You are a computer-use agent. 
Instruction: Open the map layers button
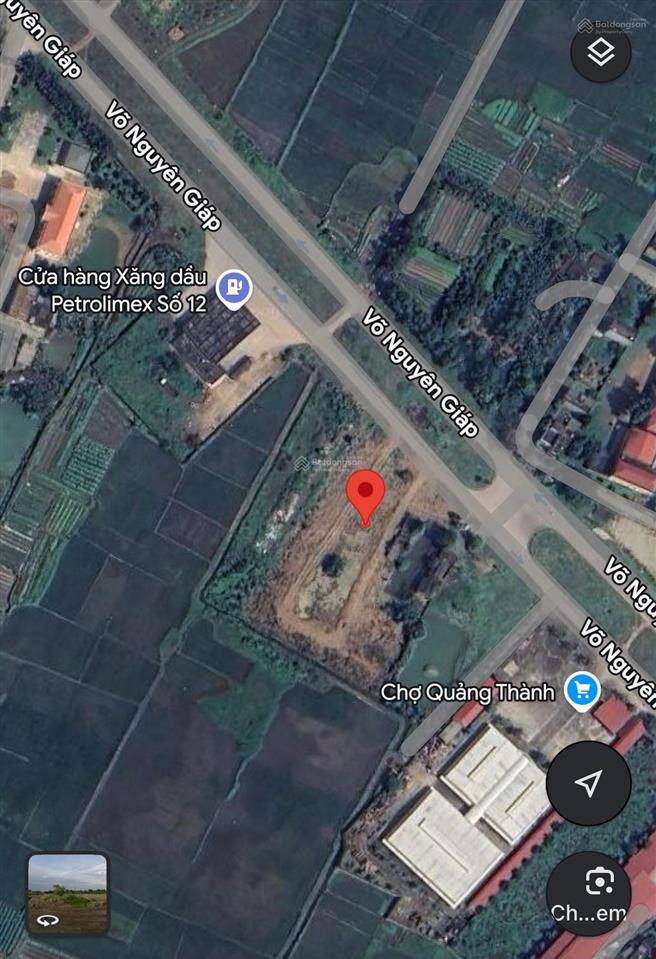coord(600,53)
